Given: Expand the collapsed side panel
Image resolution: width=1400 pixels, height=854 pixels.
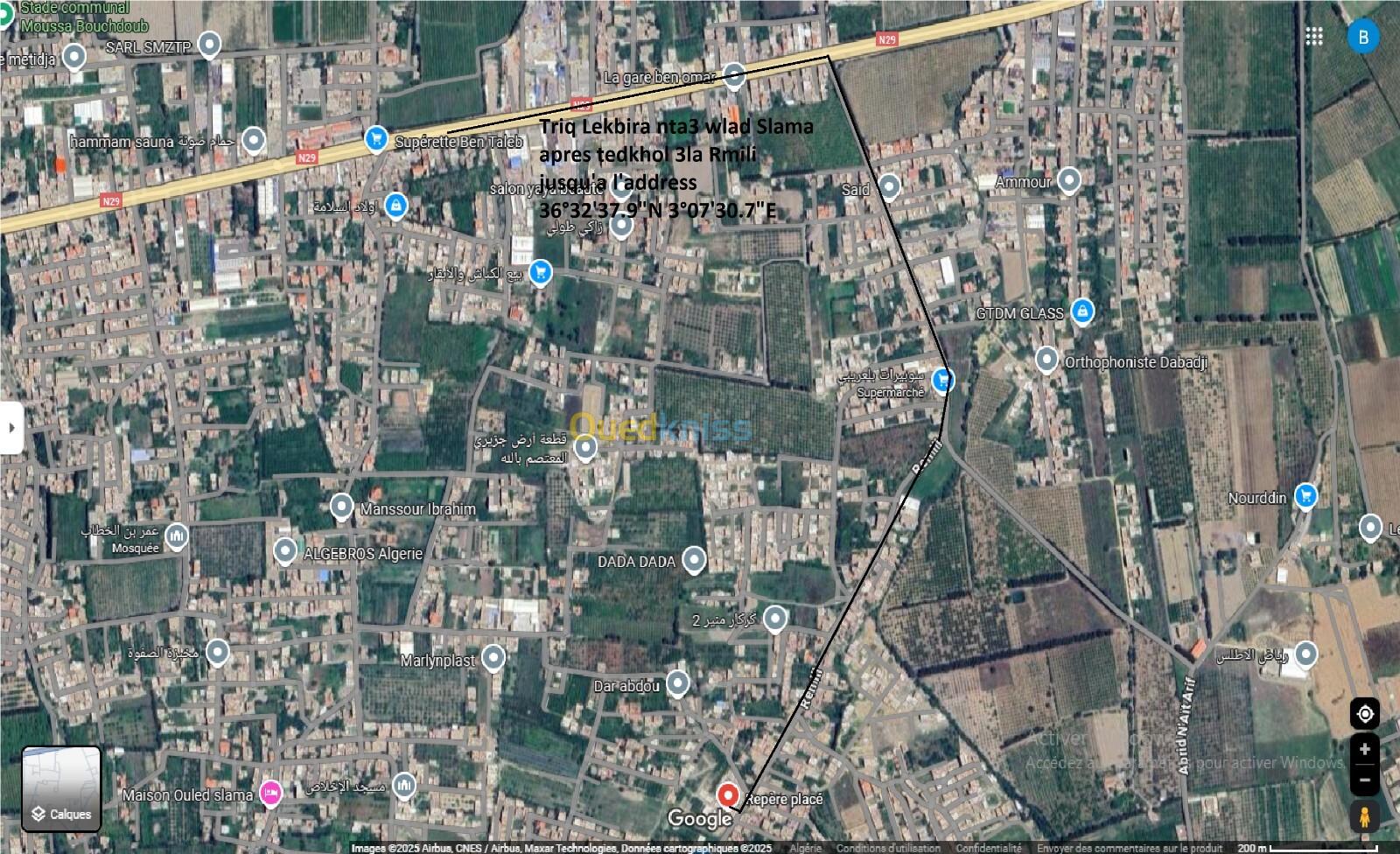Looking at the screenshot, I should tap(11, 428).
